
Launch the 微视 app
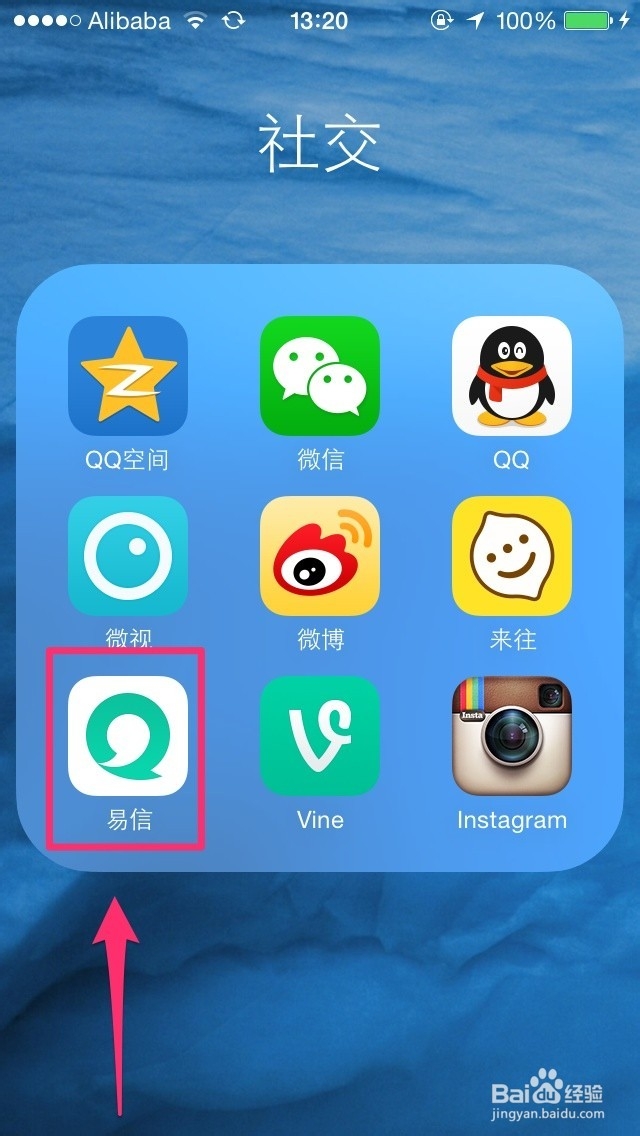(128, 556)
